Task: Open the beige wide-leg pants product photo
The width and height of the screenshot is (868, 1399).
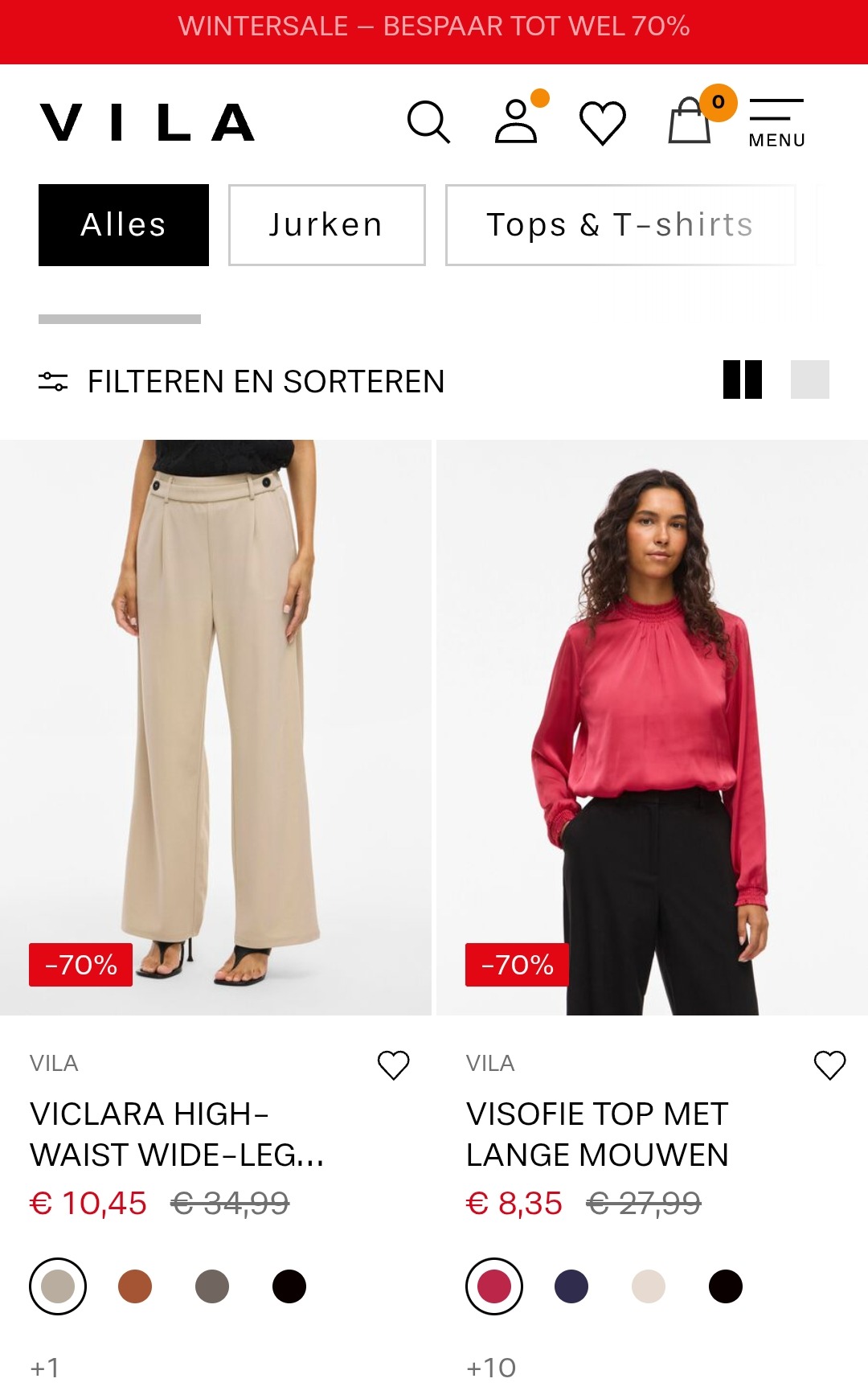Action: [214, 724]
